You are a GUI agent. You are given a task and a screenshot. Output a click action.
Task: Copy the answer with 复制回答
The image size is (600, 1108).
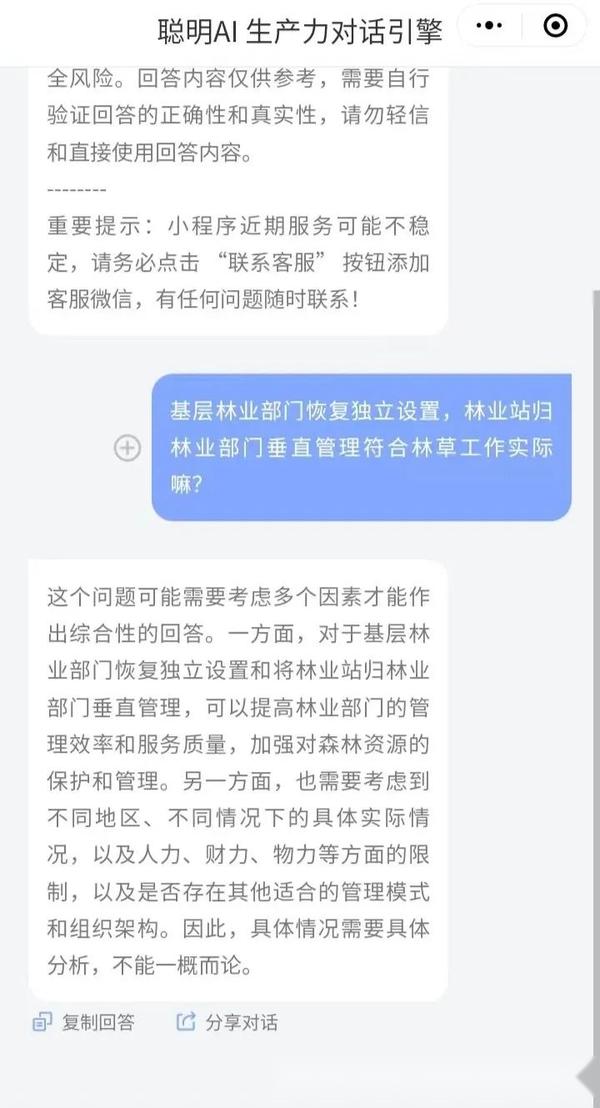(83, 1022)
